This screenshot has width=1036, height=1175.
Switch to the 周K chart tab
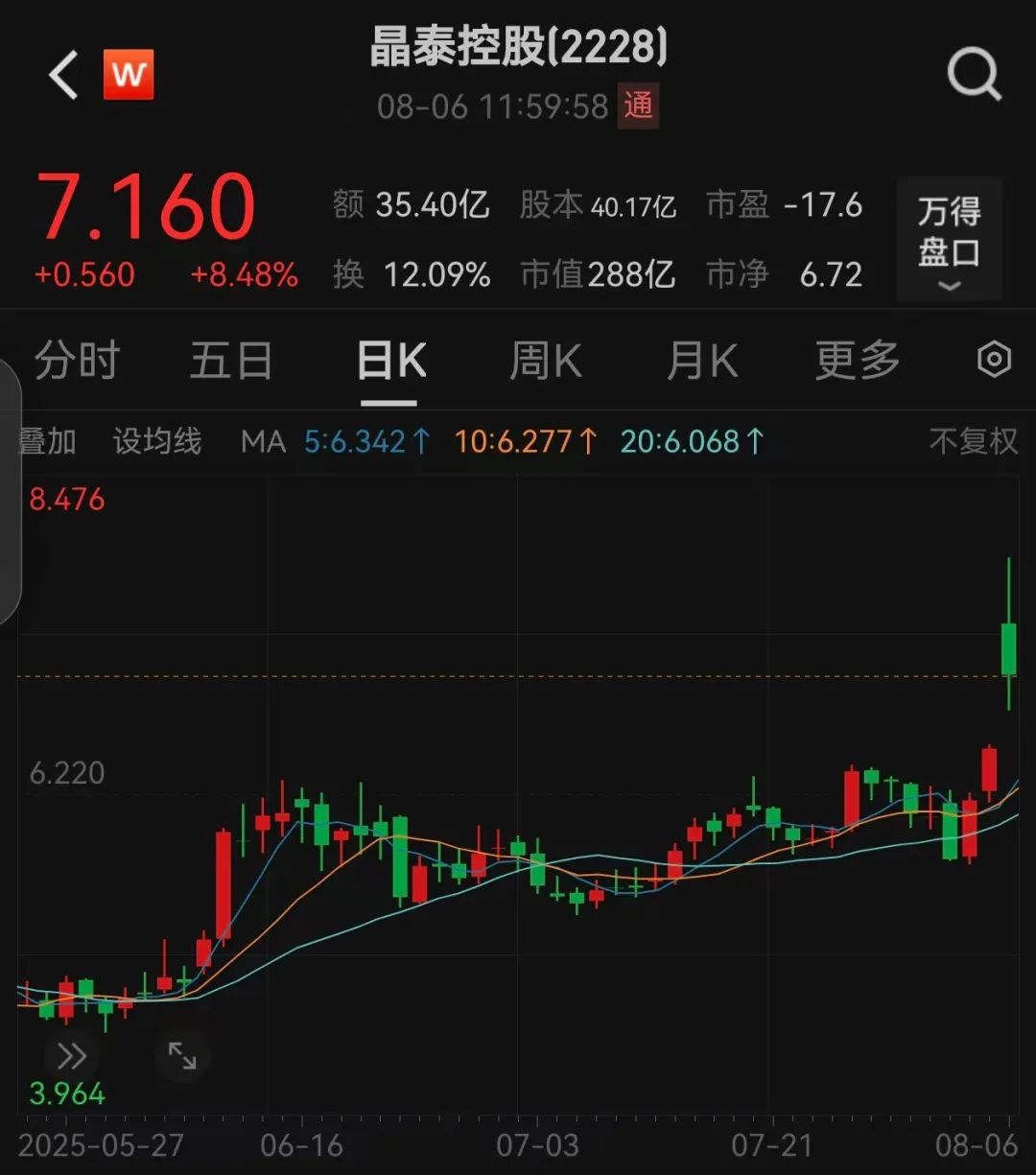[546, 362]
